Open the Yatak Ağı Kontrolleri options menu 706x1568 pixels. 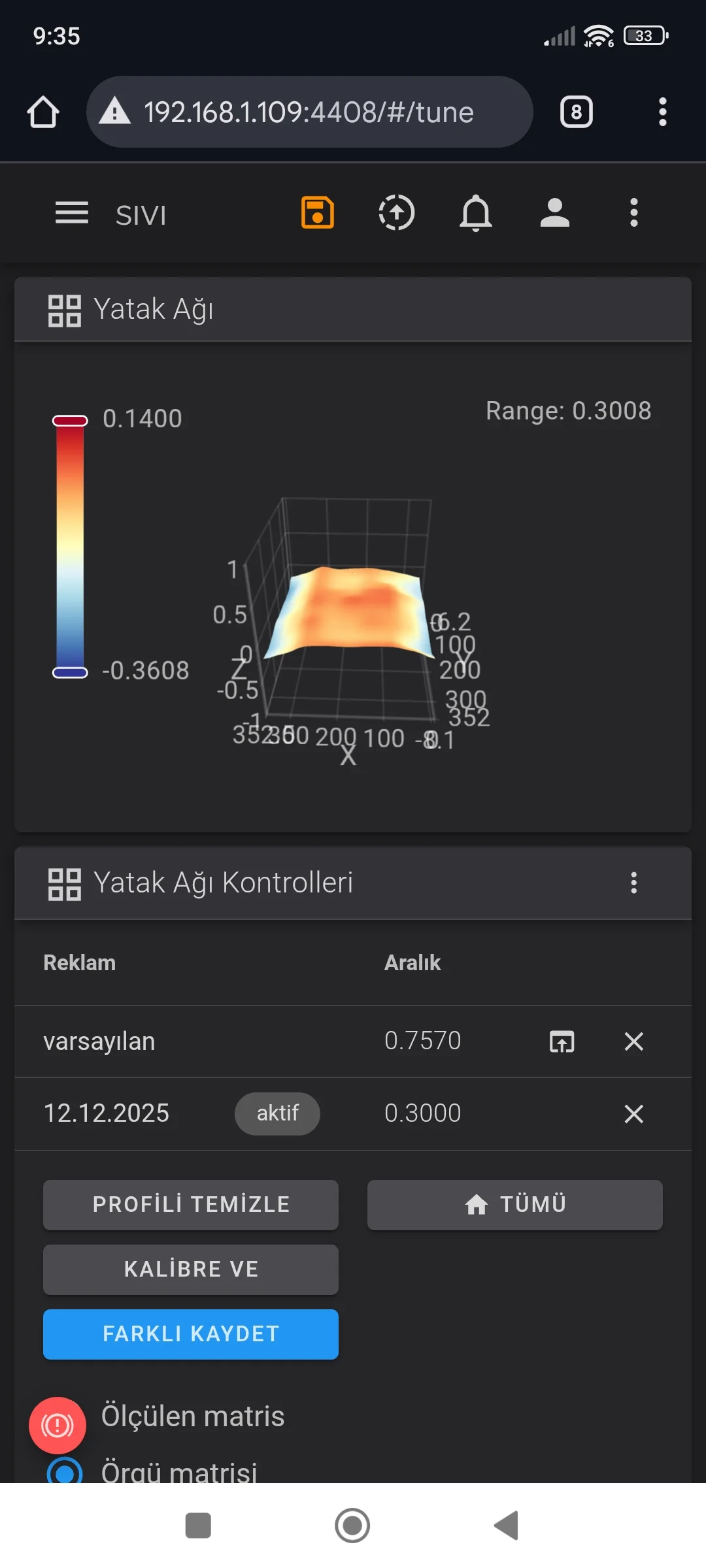tap(633, 883)
